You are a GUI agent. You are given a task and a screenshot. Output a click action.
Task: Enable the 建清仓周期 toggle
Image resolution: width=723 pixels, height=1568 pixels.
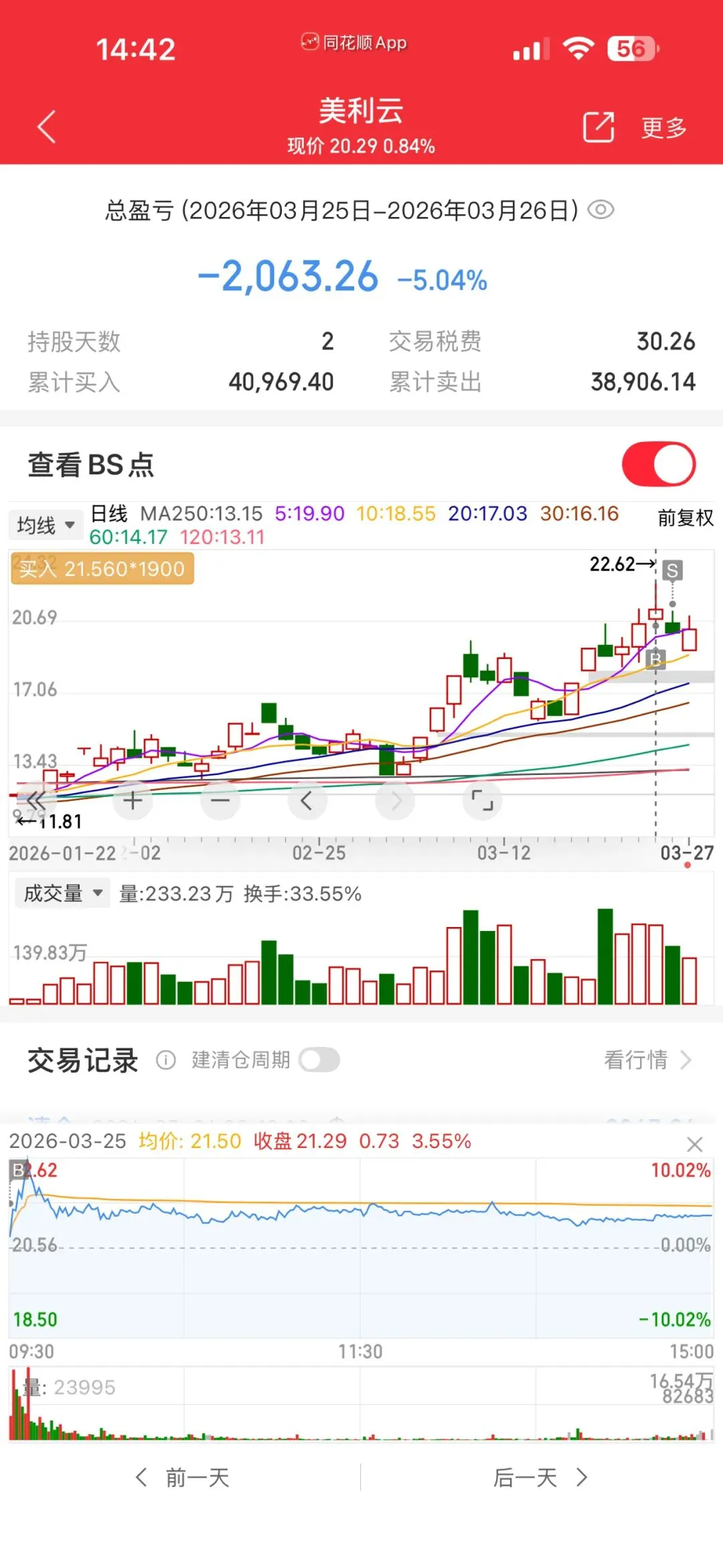[319, 1060]
